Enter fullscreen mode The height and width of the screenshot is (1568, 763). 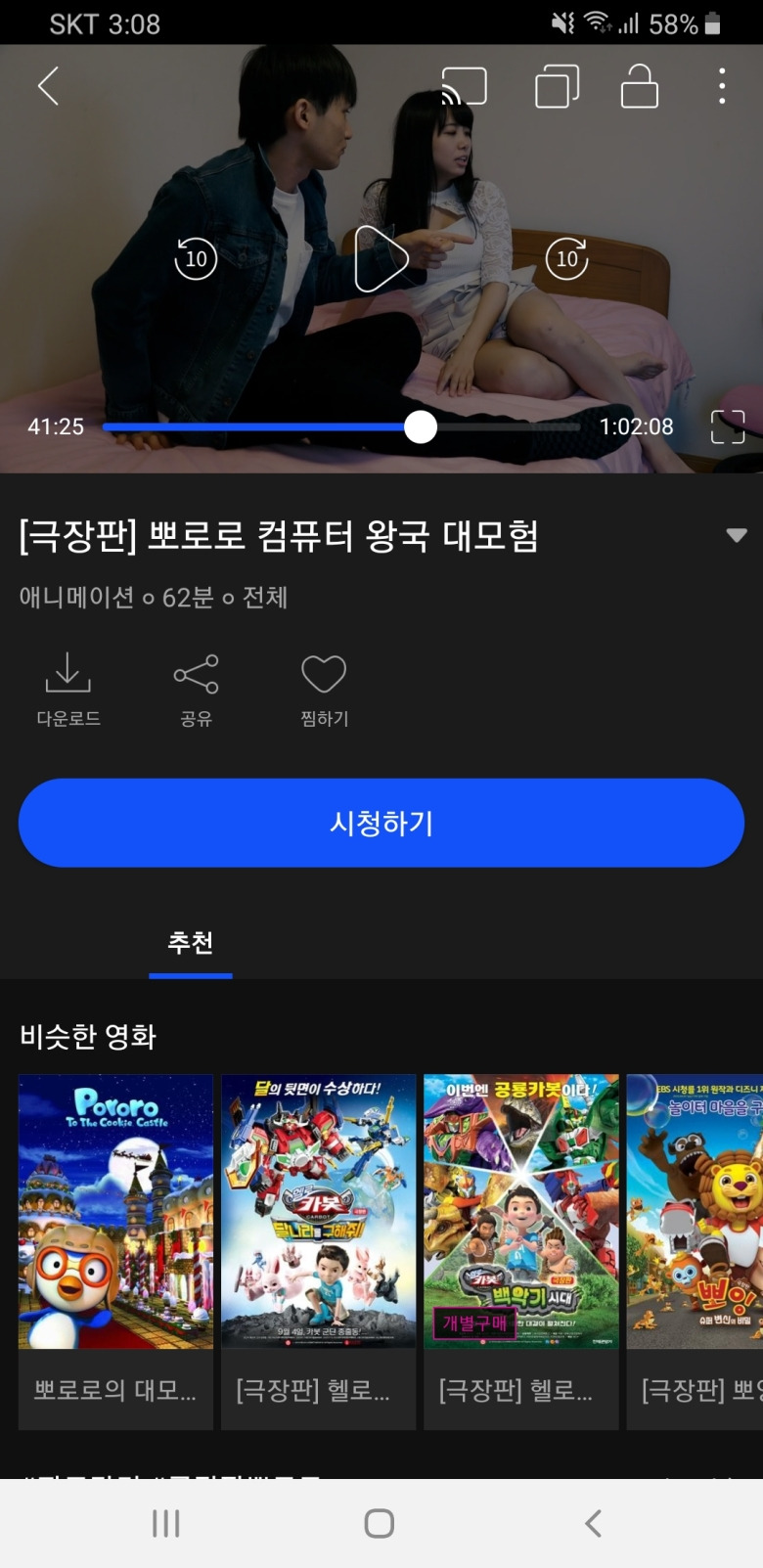727,427
